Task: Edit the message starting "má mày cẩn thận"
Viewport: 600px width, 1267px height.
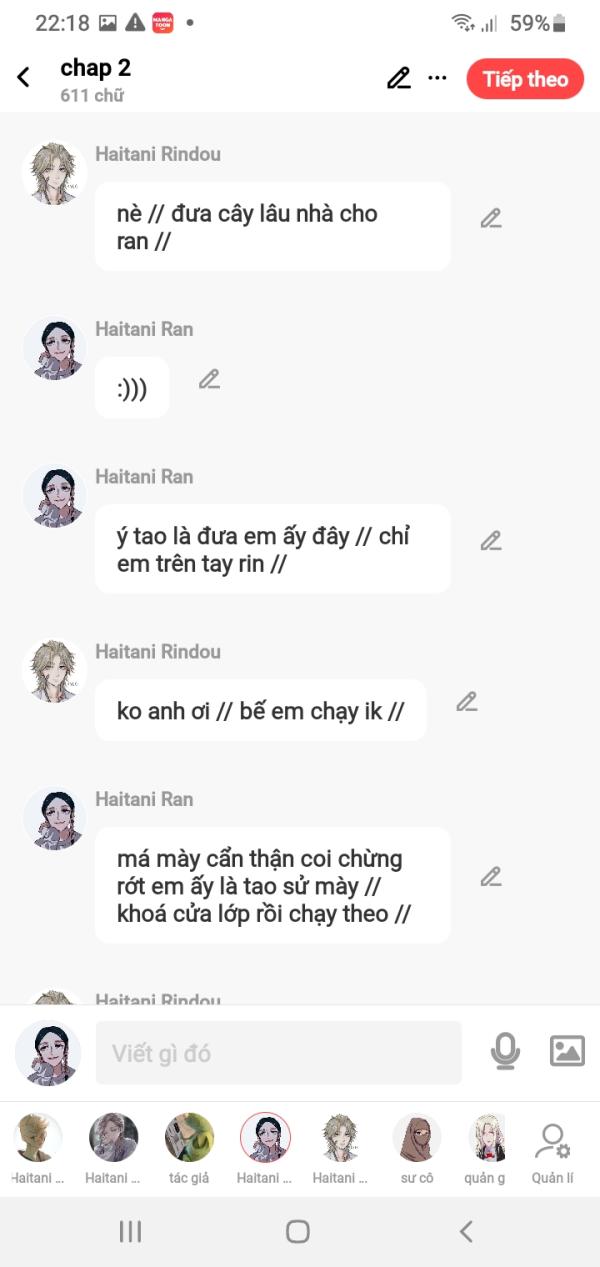Action: [x=490, y=877]
